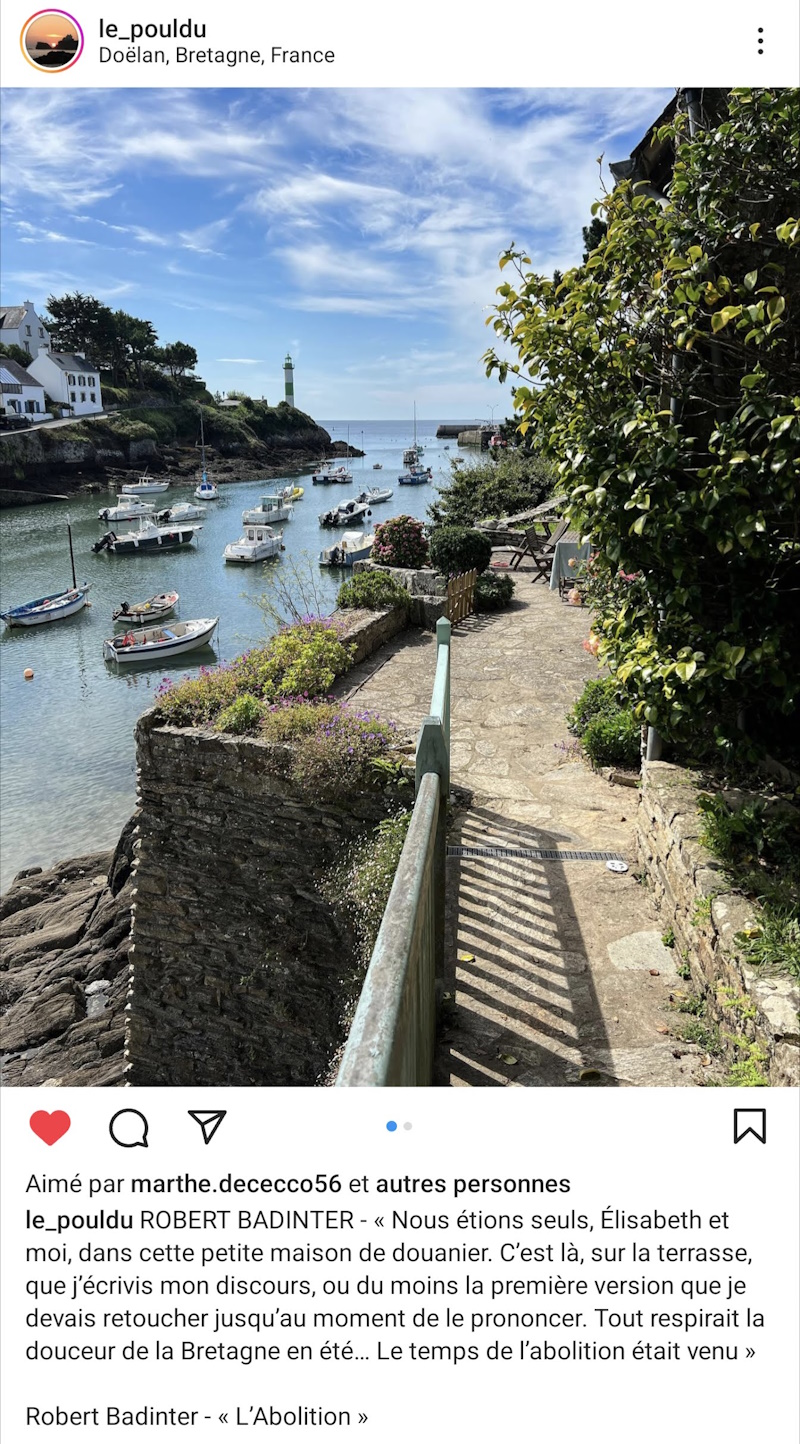Open location Doëlan, Bretagne, France
Image resolution: width=800 pixels, height=1444 pixels.
(216, 55)
